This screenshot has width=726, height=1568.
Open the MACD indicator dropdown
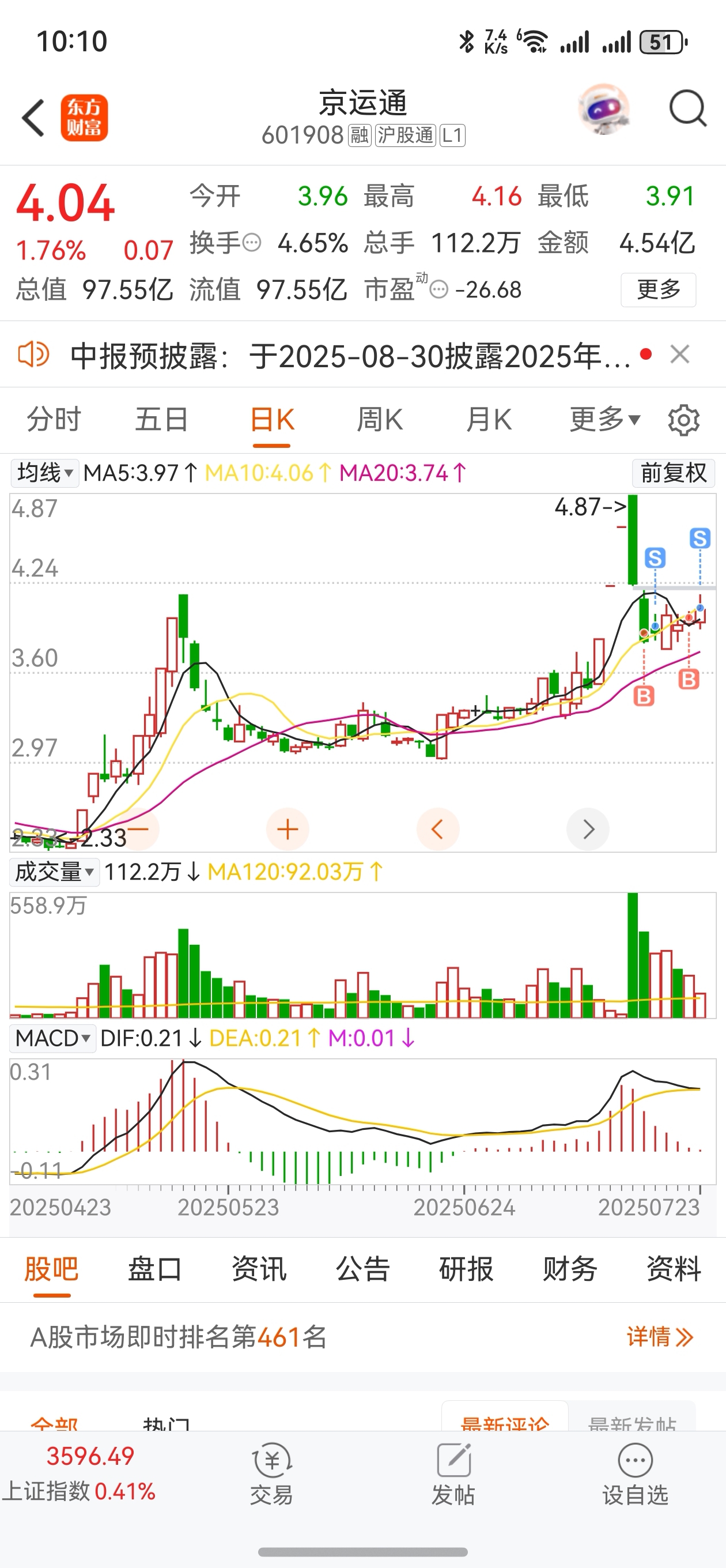click(x=53, y=1038)
